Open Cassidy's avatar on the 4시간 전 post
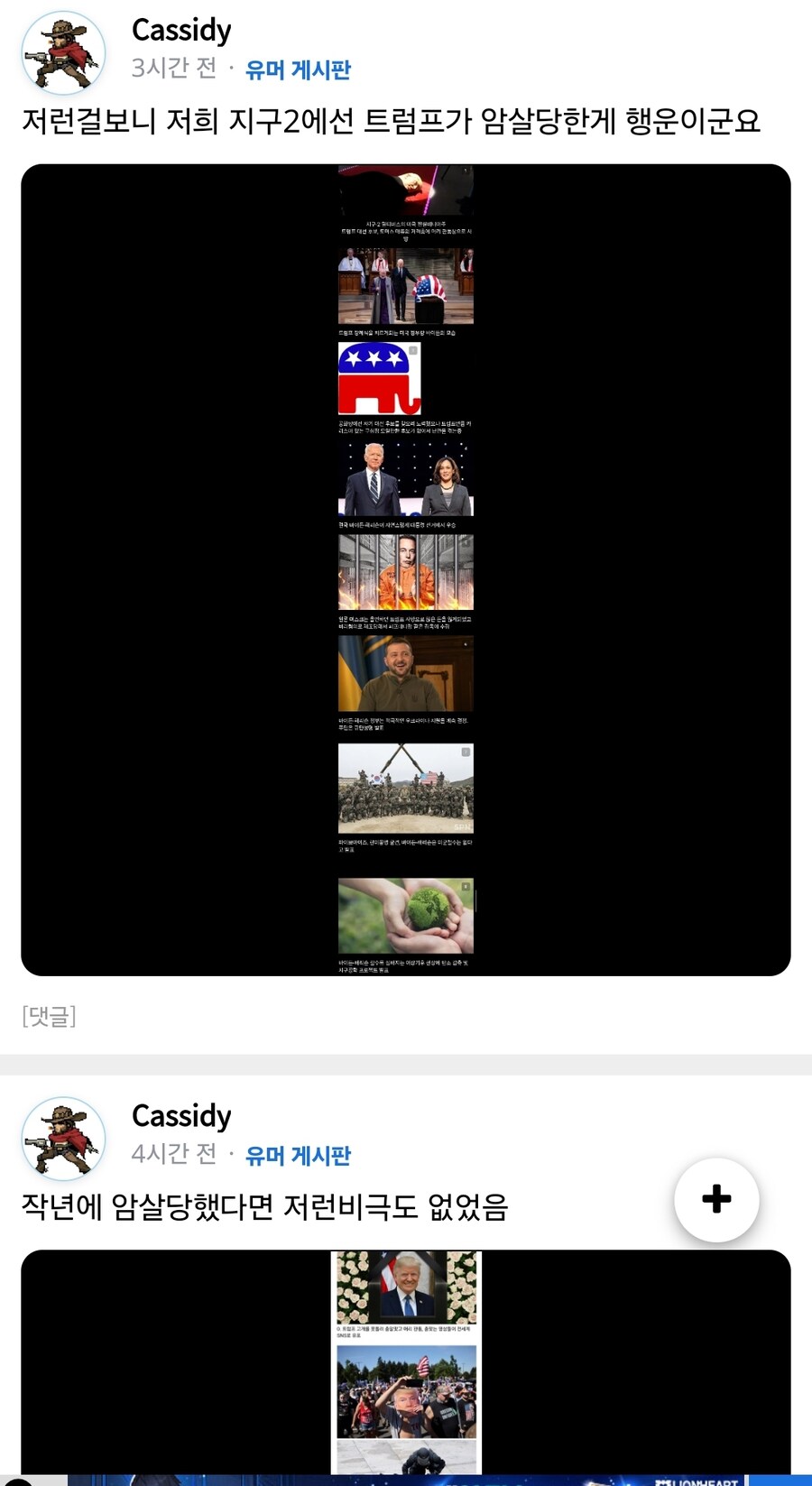The width and height of the screenshot is (812, 1486). [x=63, y=1139]
